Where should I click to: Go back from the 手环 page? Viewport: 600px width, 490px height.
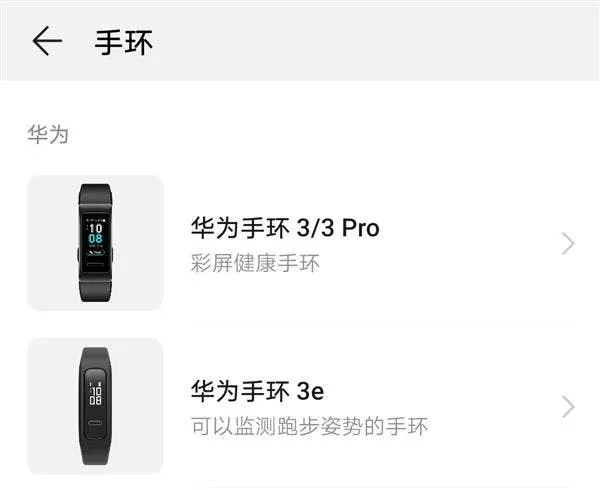[46, 41]
